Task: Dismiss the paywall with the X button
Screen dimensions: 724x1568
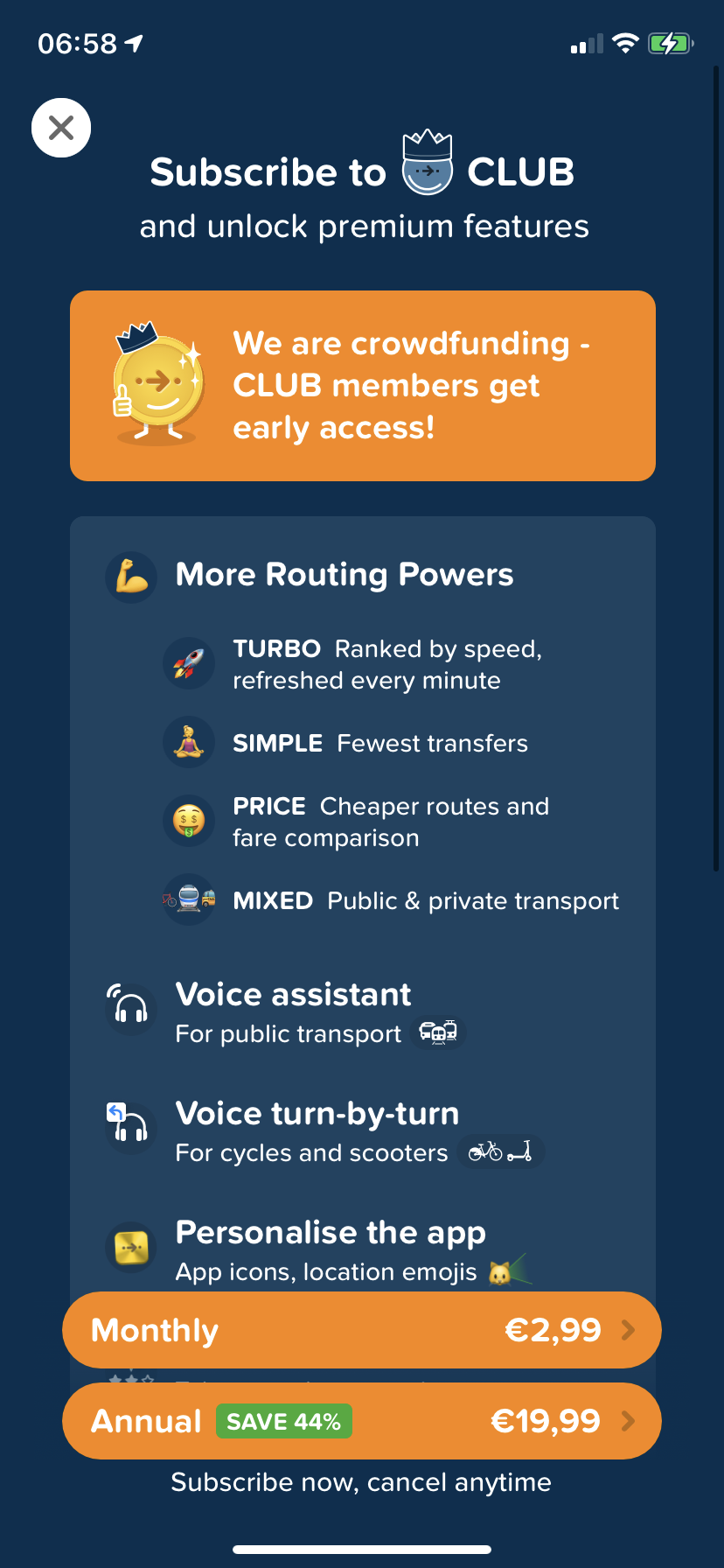Action: (60, 127)
